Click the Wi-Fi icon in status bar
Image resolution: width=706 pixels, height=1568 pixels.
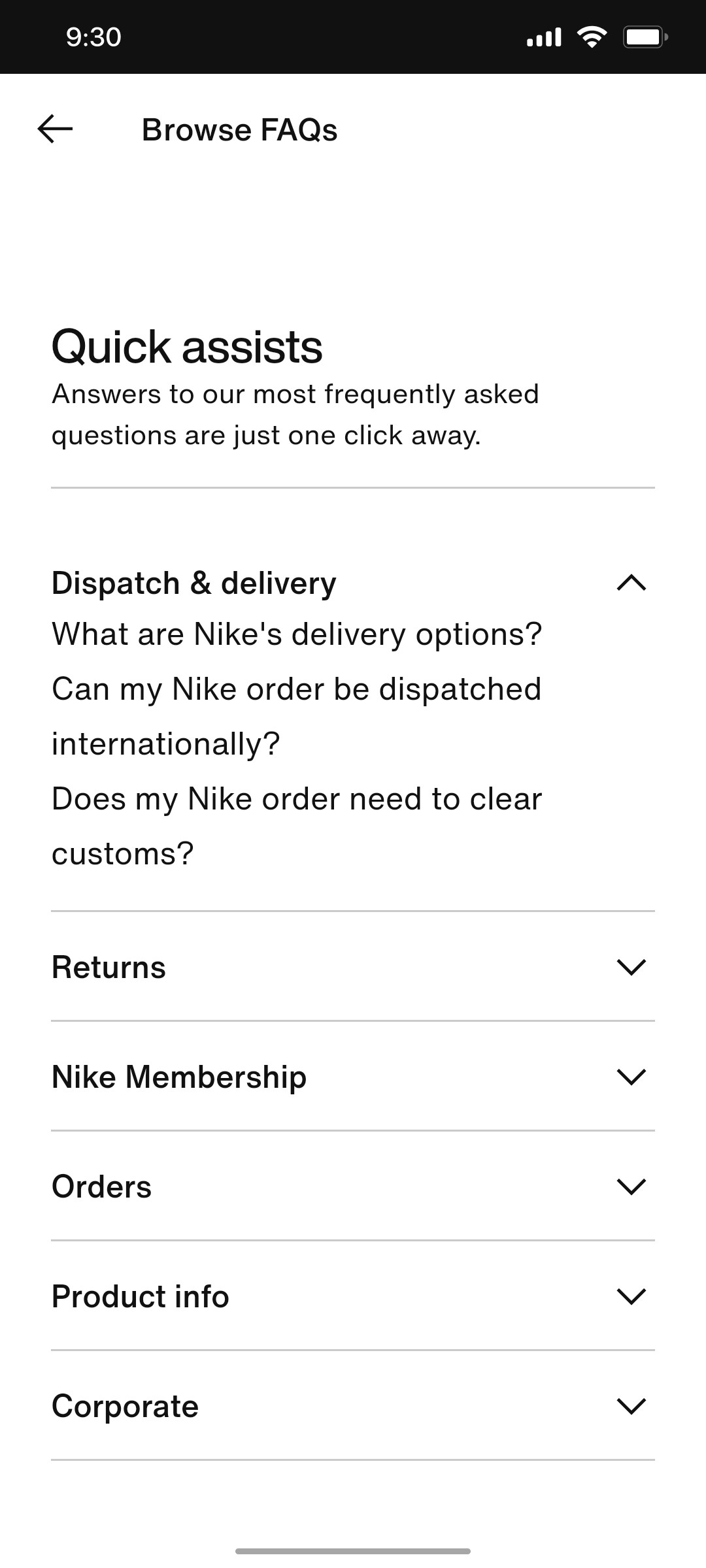(590, 37)
